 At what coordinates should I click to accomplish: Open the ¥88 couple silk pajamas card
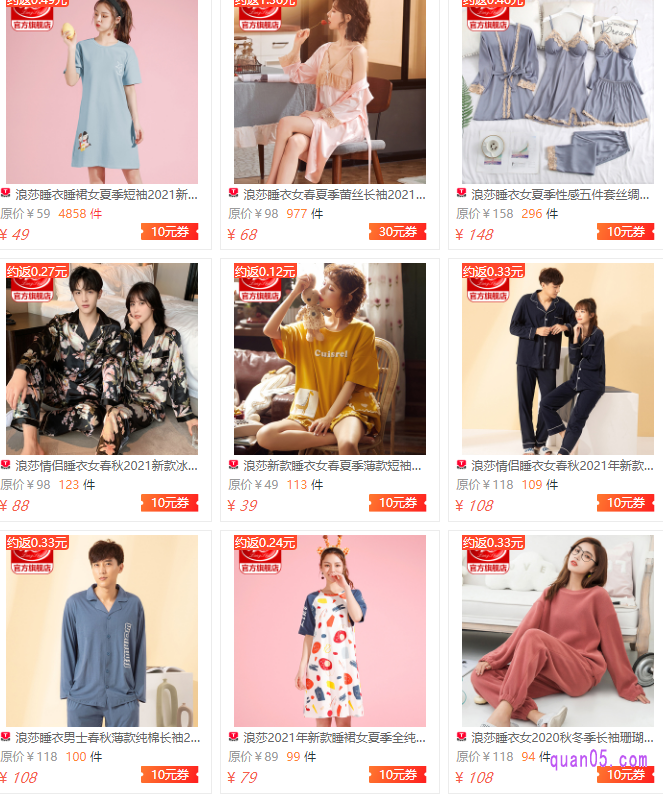click(x=101, y=360)
